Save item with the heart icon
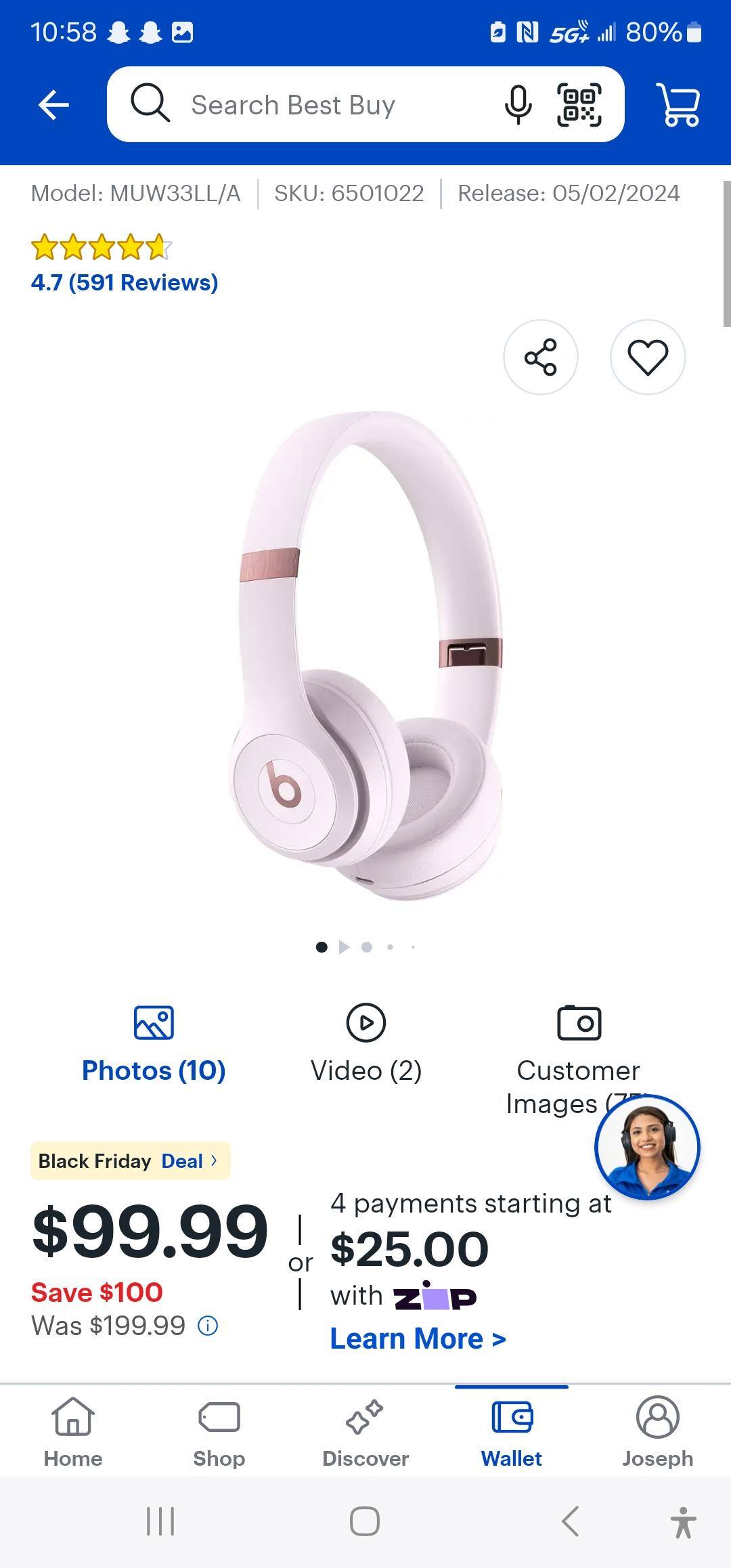This screenshot has width=731, height=1568. click(647, 357)
